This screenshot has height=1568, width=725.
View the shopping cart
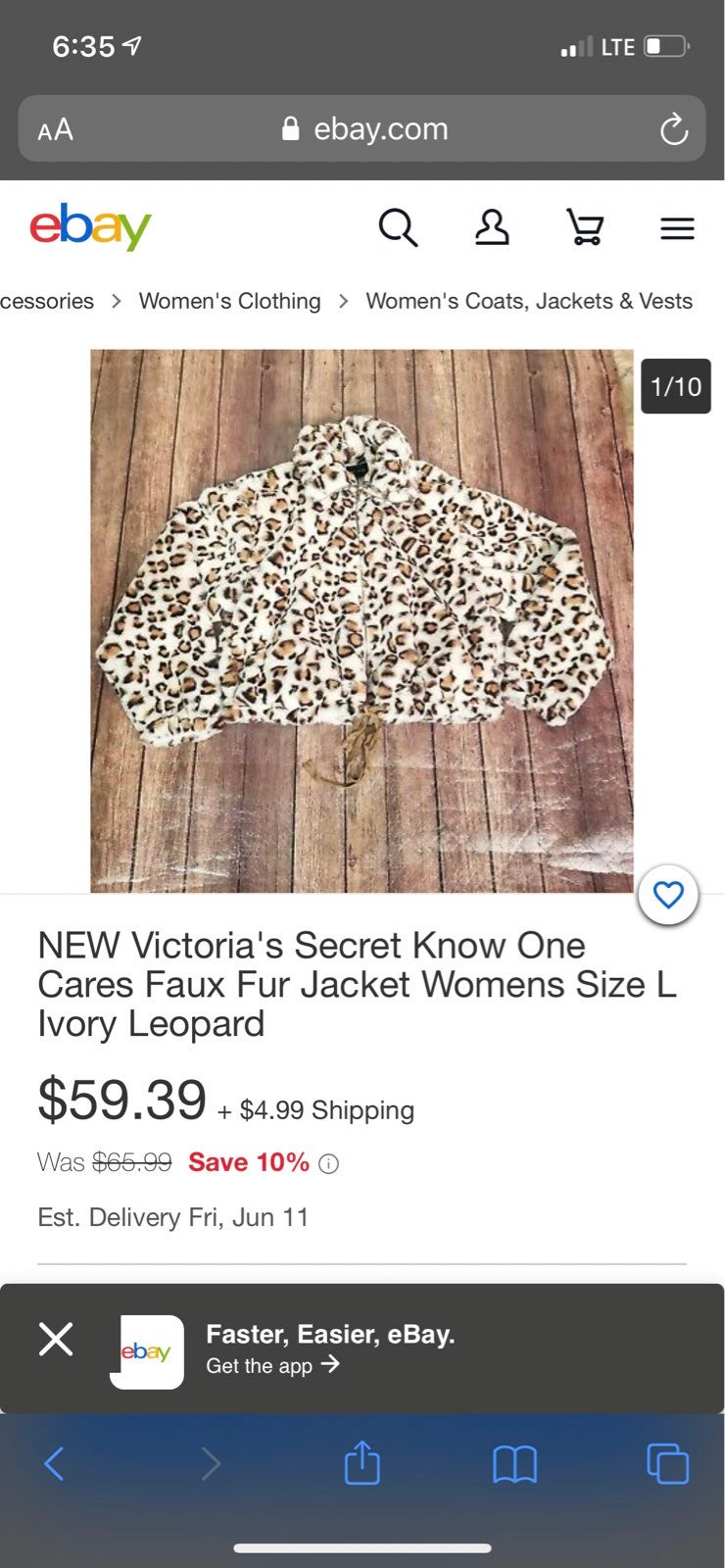(585, 227)
